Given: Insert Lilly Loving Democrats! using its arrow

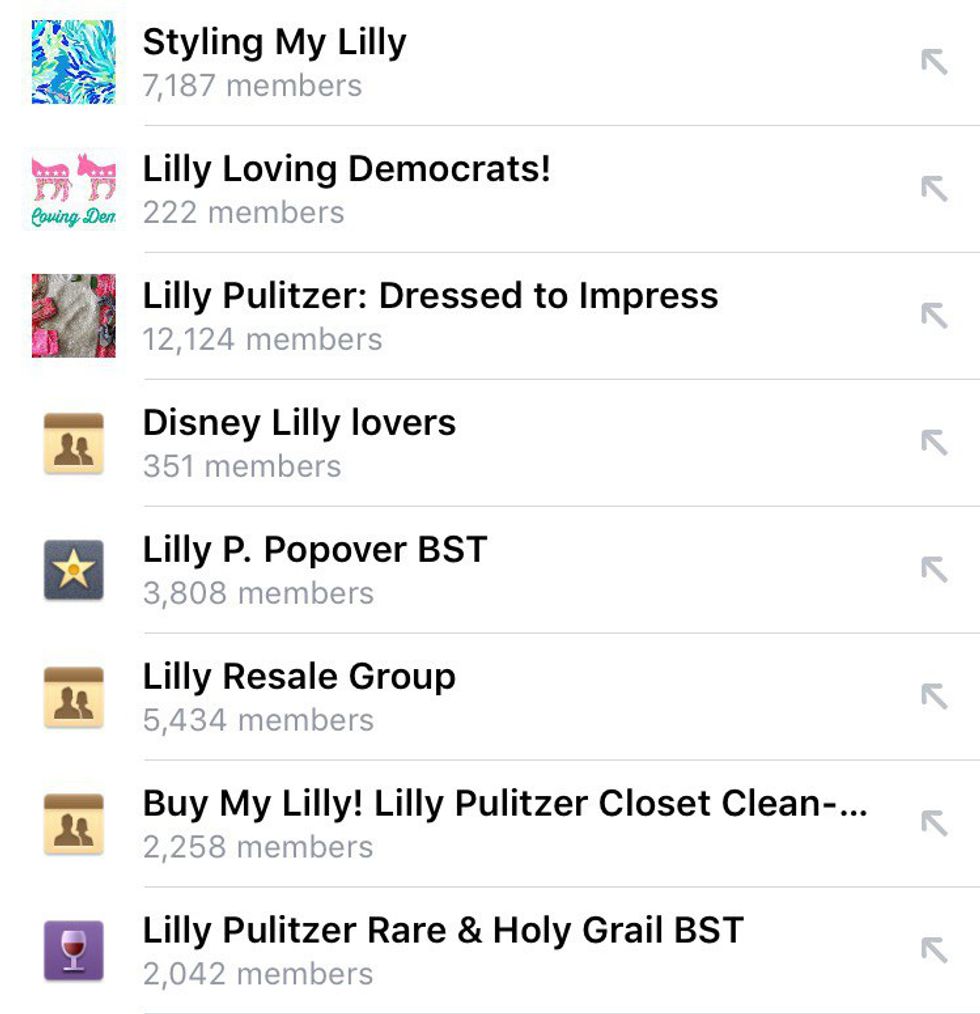Looking at the screenshot, I should click(x=933, y=189).
